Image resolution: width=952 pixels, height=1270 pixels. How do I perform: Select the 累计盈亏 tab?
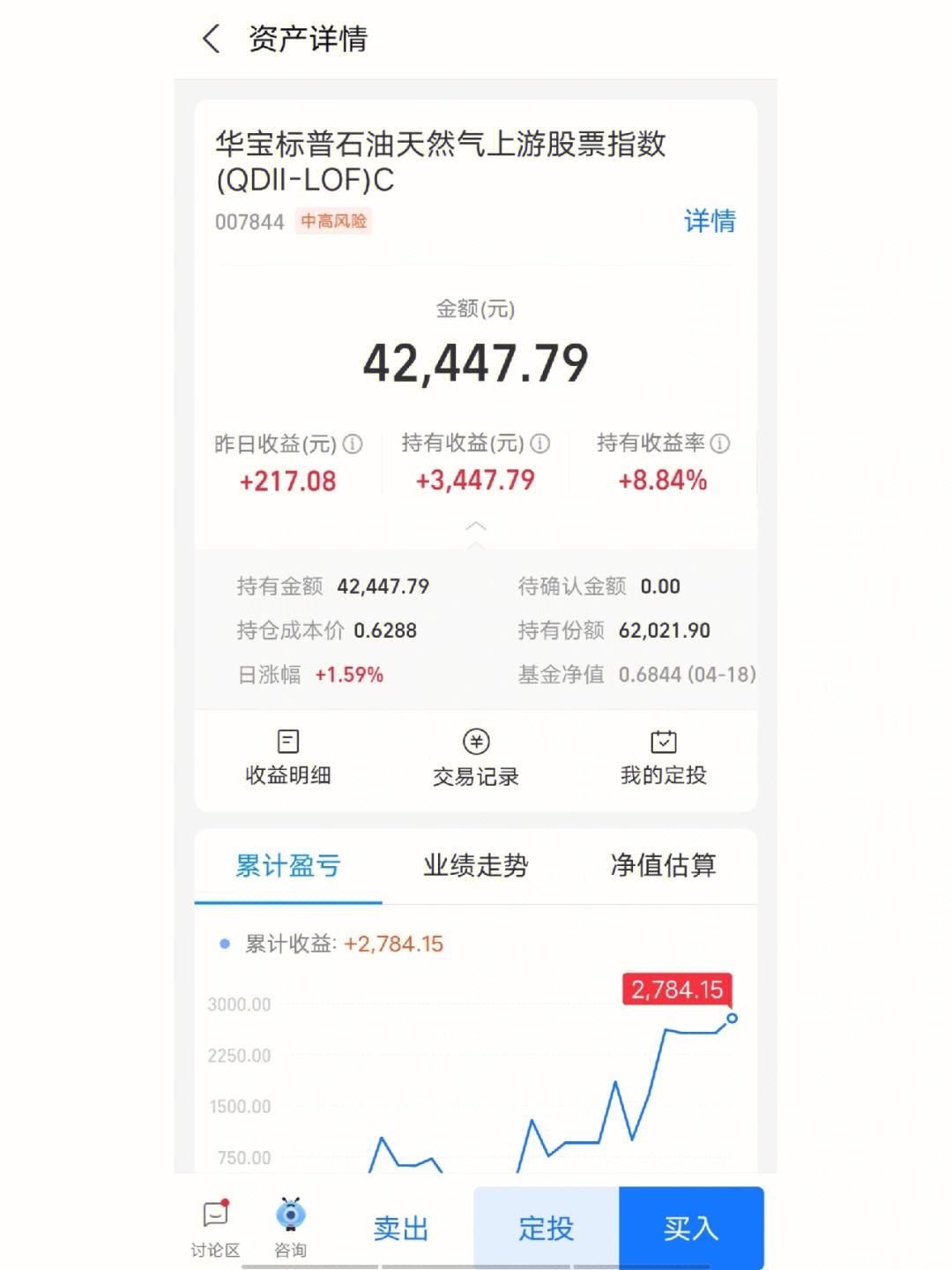[288, 867]
